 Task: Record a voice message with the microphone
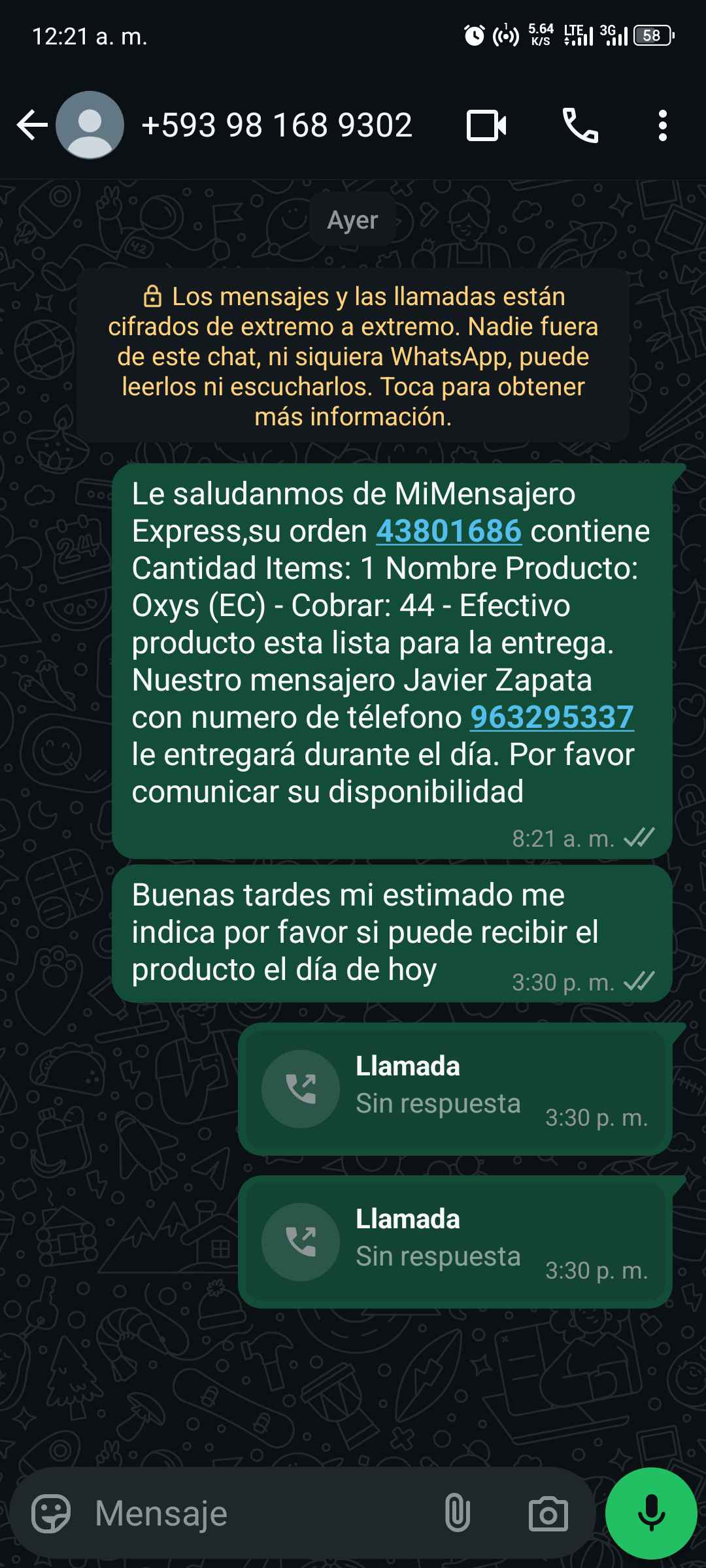pyautogui.click(x=651, y=1513)
